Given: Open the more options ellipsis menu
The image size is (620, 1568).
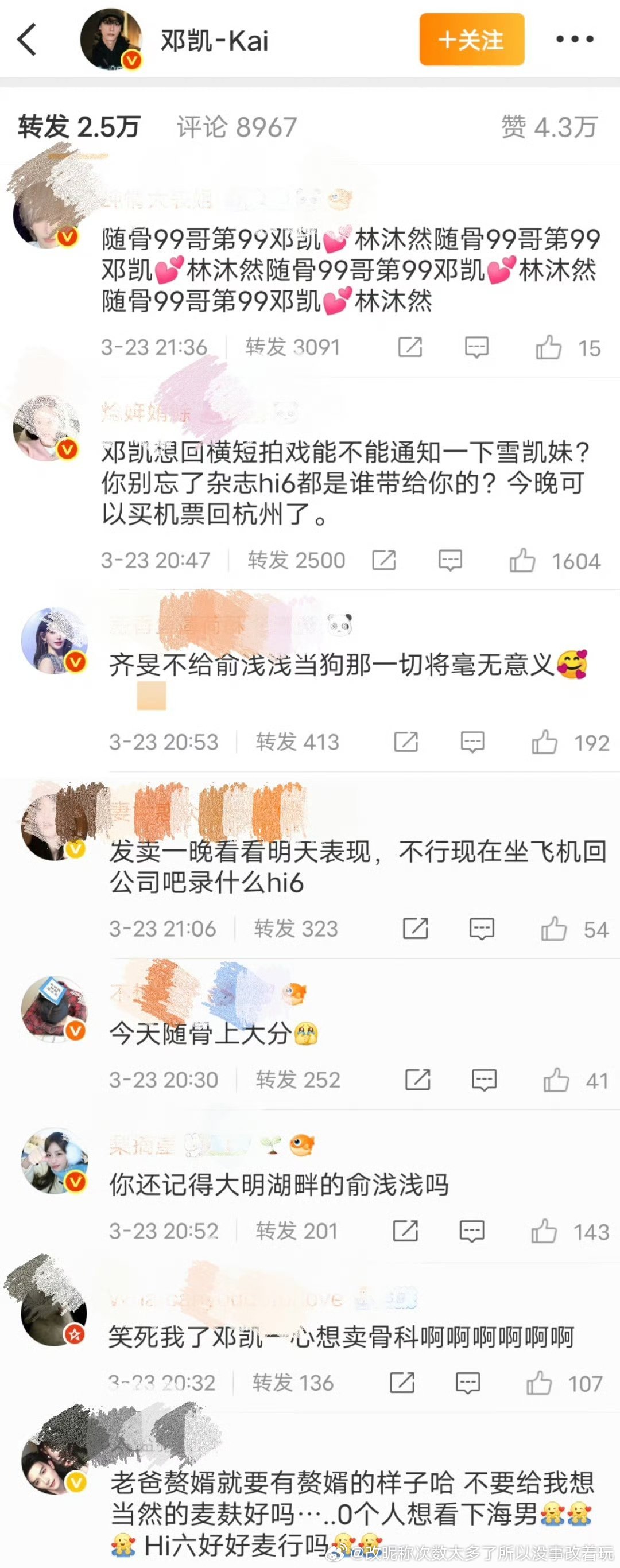Looking at the screenshot, I should 574,40.
